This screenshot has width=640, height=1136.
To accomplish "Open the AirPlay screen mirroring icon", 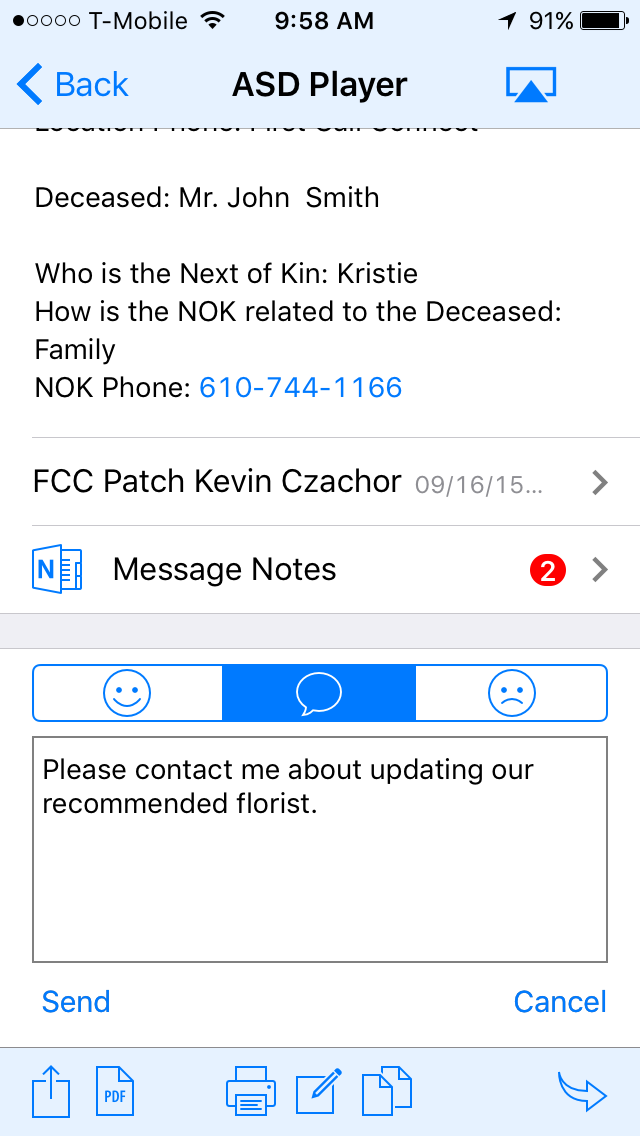I will (x=530, y=85).
